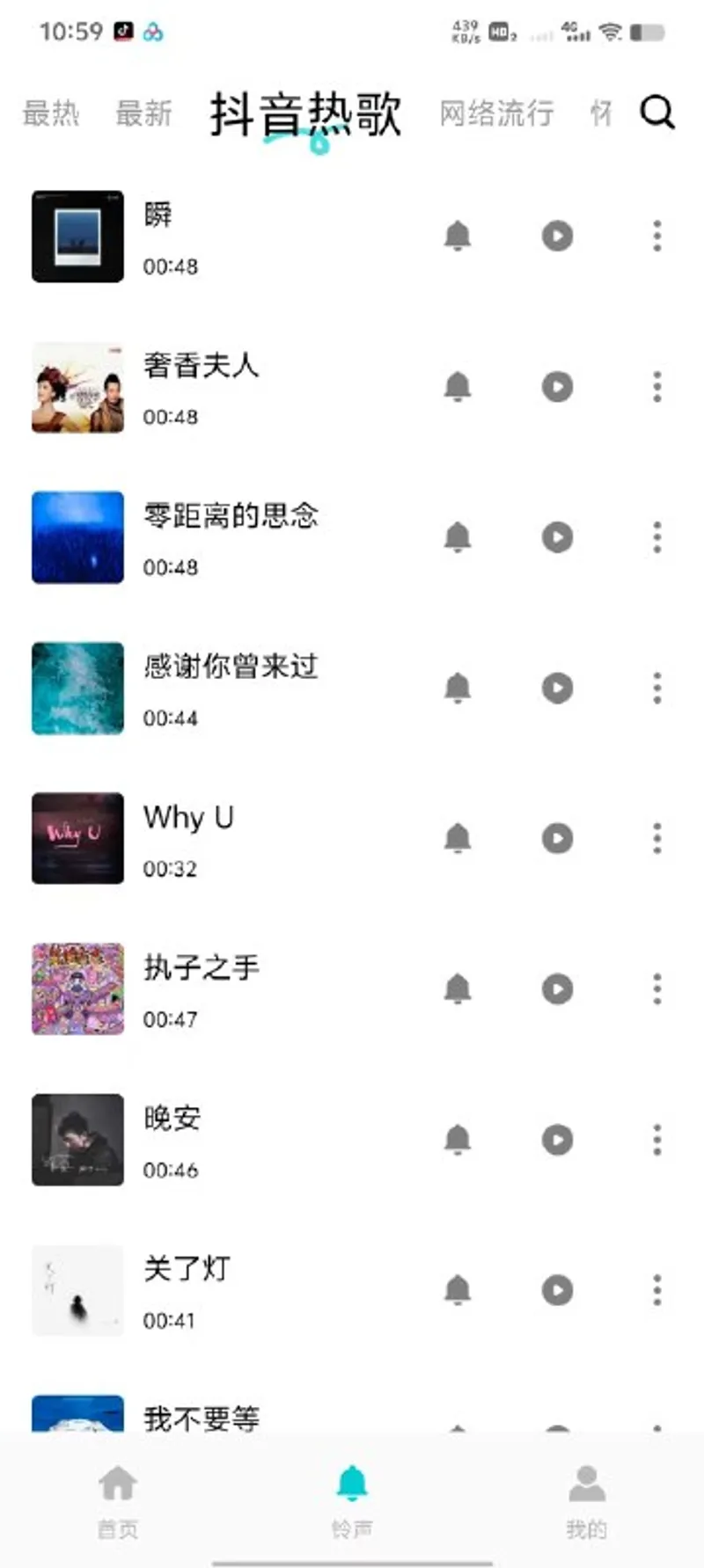Play the song 零距离的思念
704x1568 pixels.
557,537
